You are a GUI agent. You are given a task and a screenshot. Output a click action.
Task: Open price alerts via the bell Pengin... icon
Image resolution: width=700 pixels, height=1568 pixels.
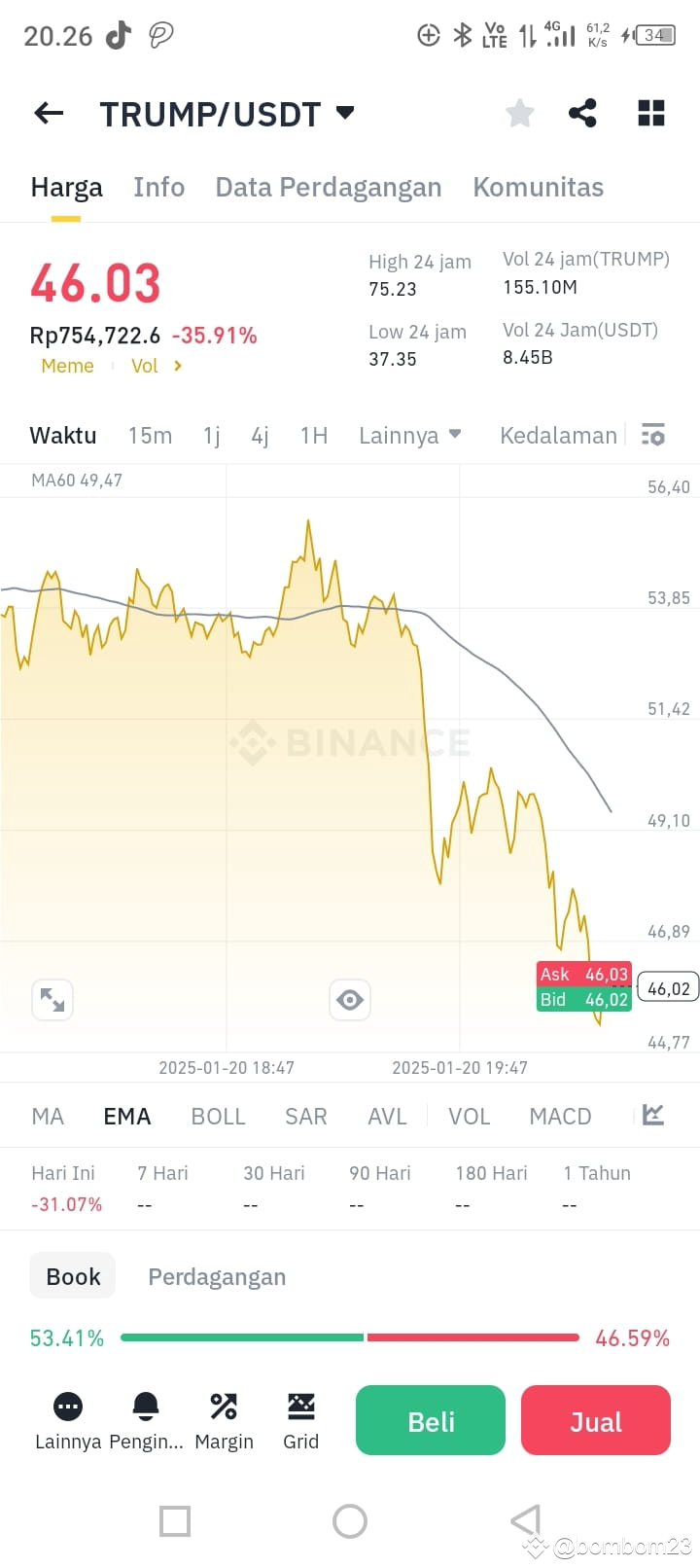(x=146, y=1418)
